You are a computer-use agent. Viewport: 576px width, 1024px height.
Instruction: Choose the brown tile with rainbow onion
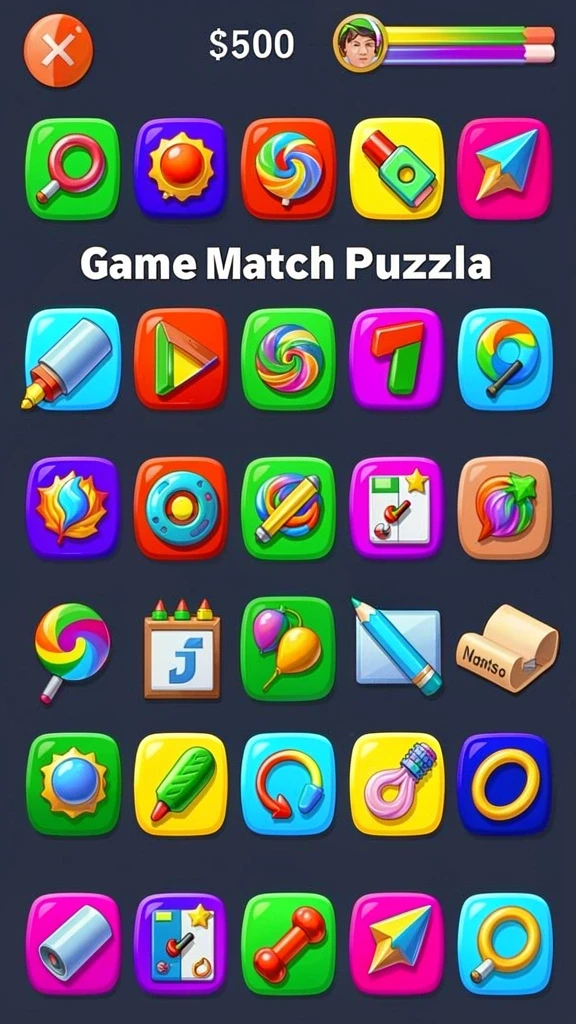coord(505,508)
